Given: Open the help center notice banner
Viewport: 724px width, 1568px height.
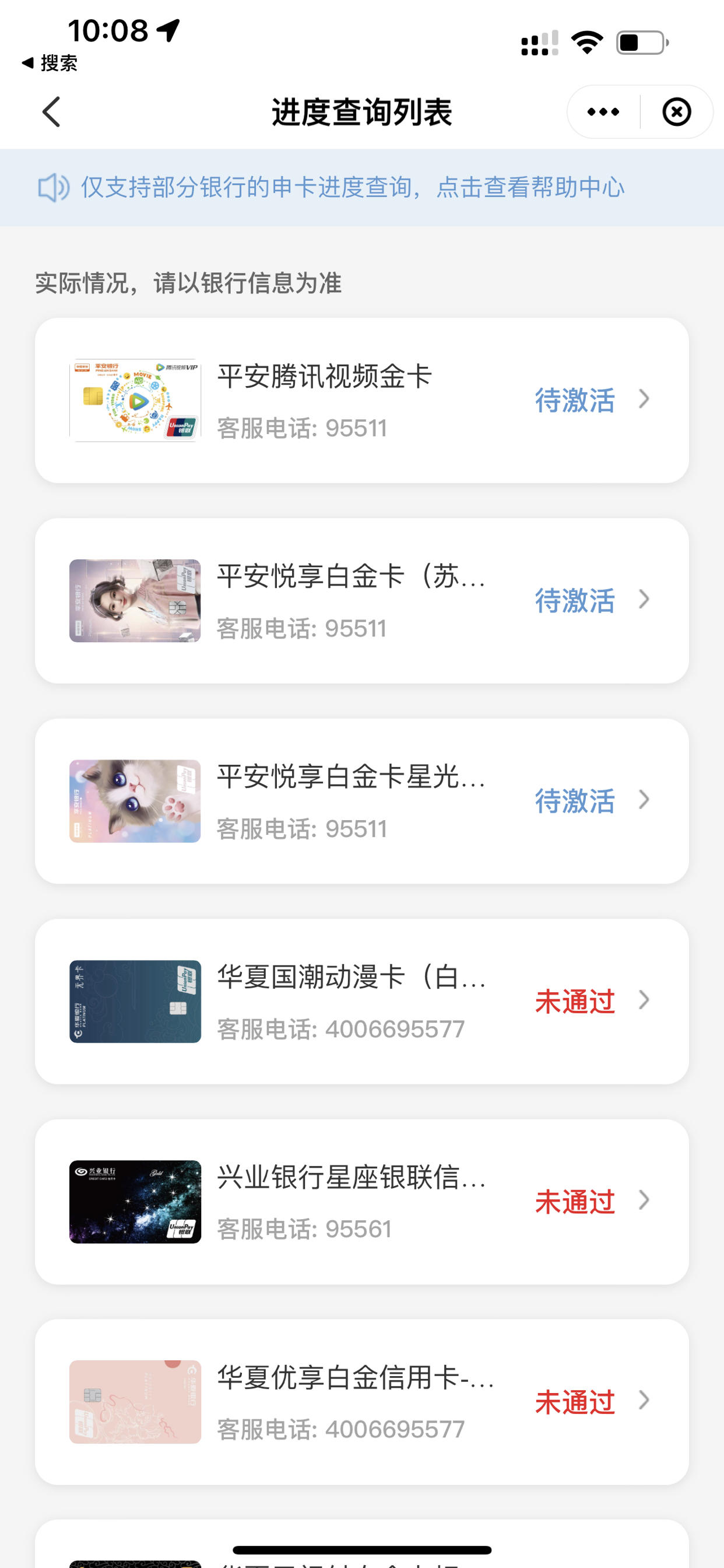Looking at the screenshot, I should click(362, 187).
